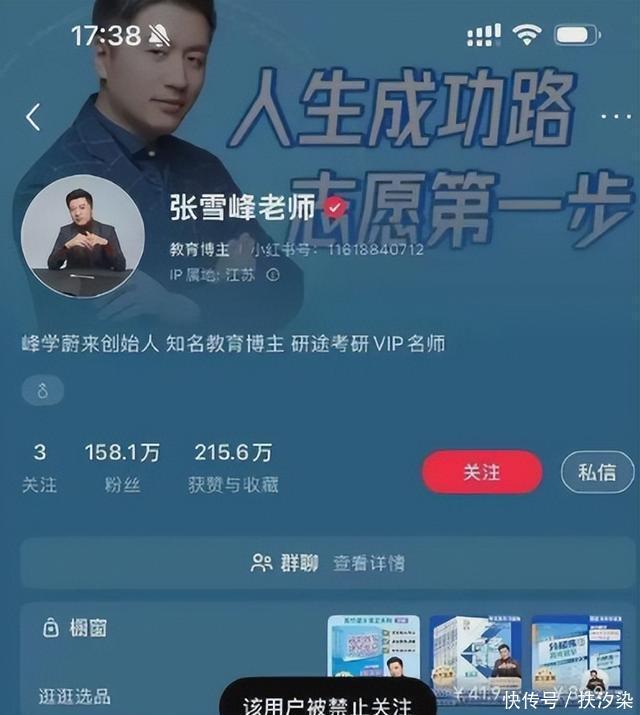This screenshot has height=715, width=640.
Task: Follow the user with the red 关注 button
Action: pyautogui.click(x=481, y=472)
